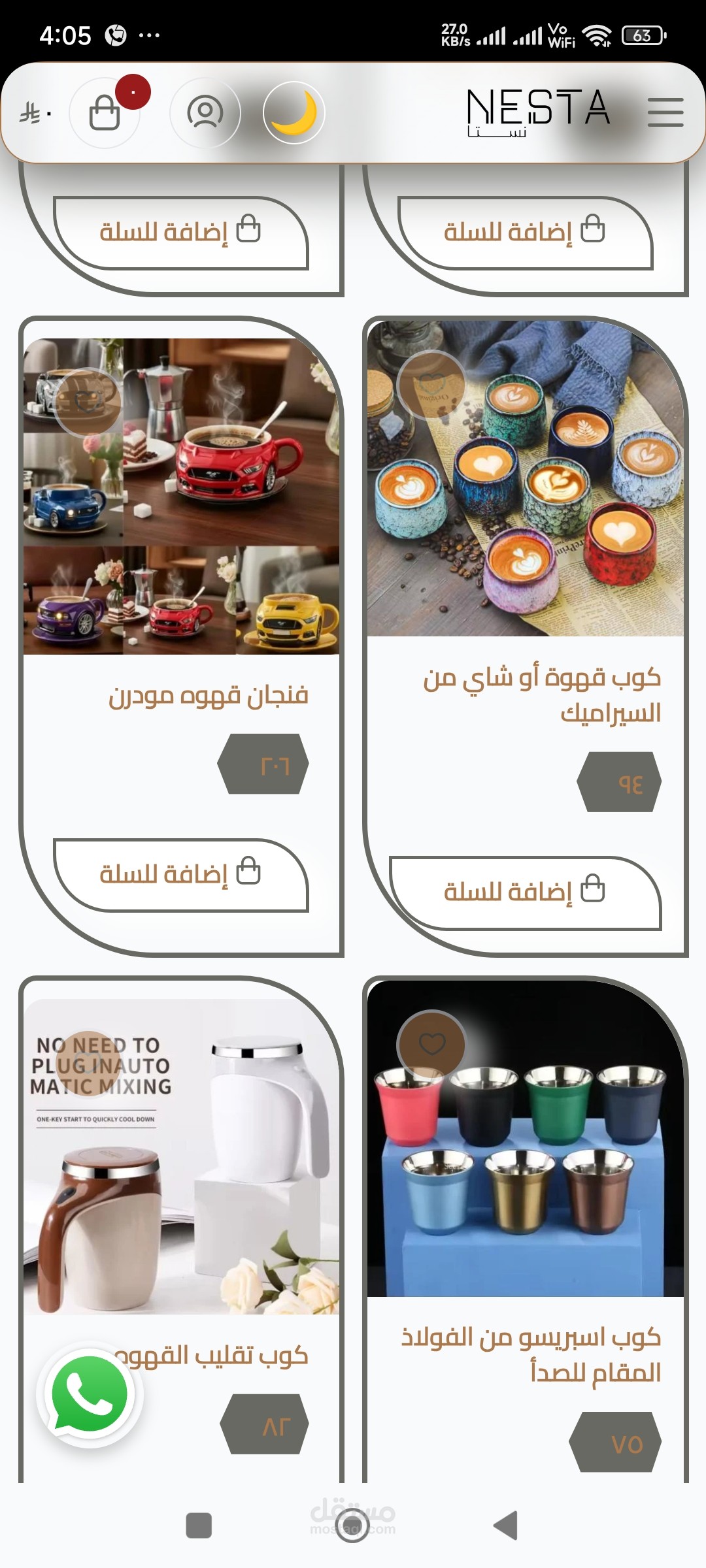Open the user account icon
706x1568 pixels.
(x=205, y=112)
